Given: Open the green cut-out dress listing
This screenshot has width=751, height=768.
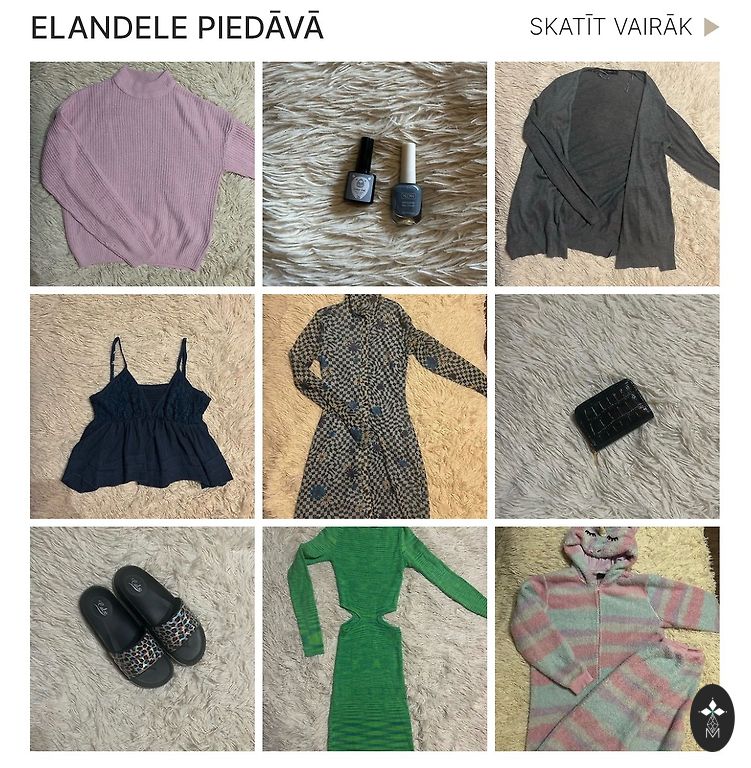Looking at the screenshot, I should pyautogui.click(x=375, y=639).
